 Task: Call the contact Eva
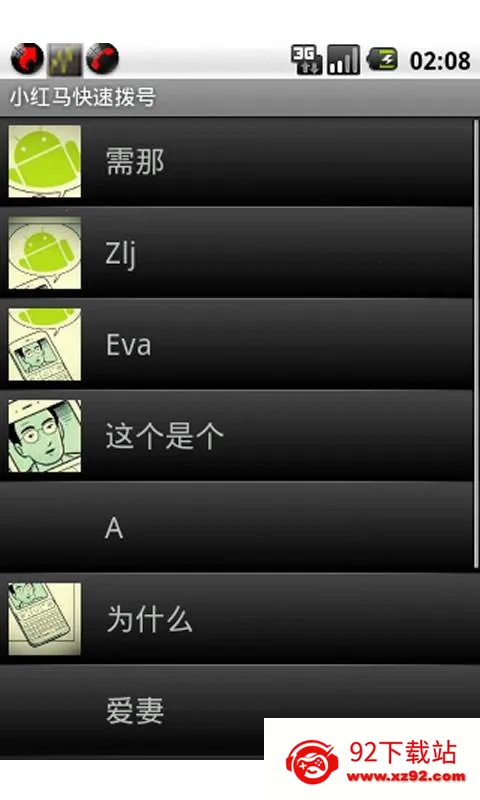237,344
